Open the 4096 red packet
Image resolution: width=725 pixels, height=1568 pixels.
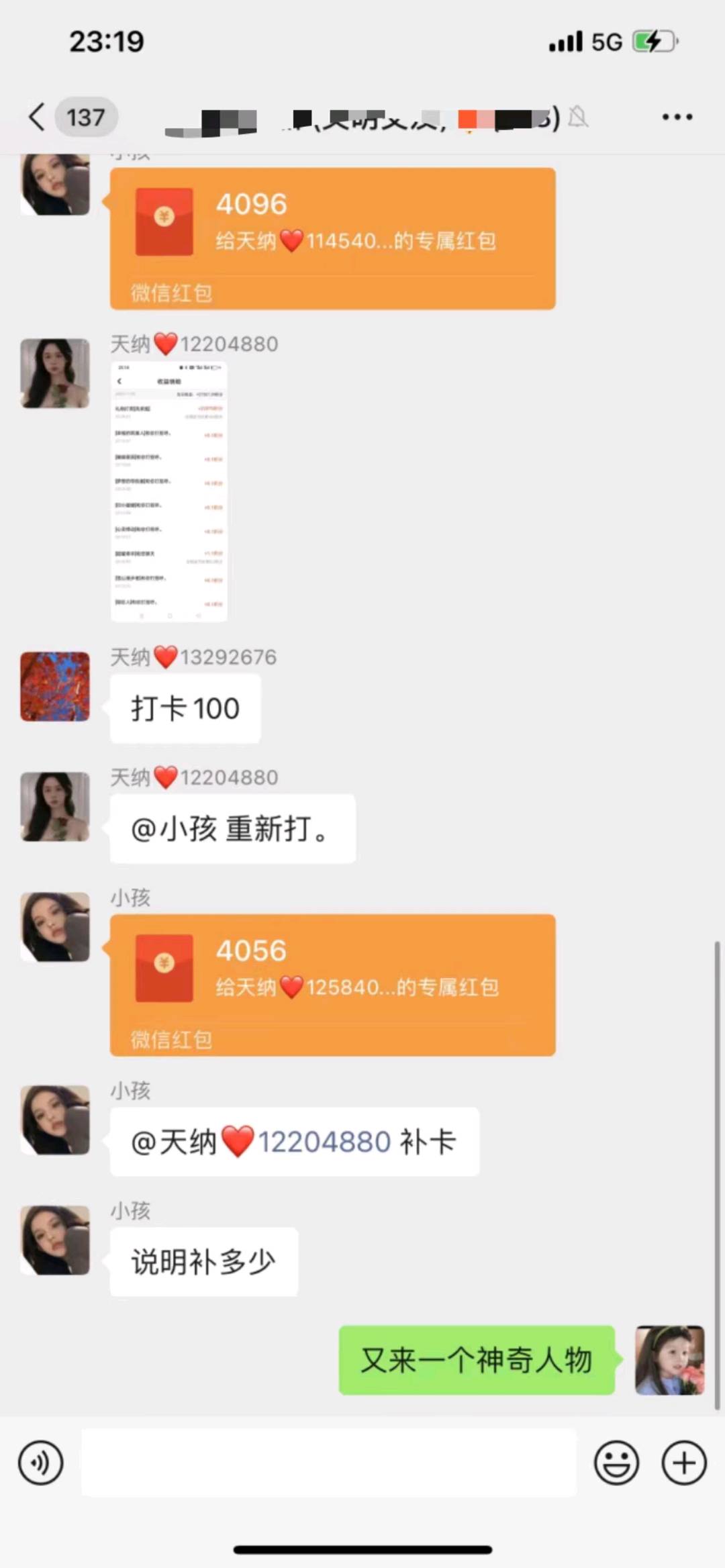tap(332, 238)
